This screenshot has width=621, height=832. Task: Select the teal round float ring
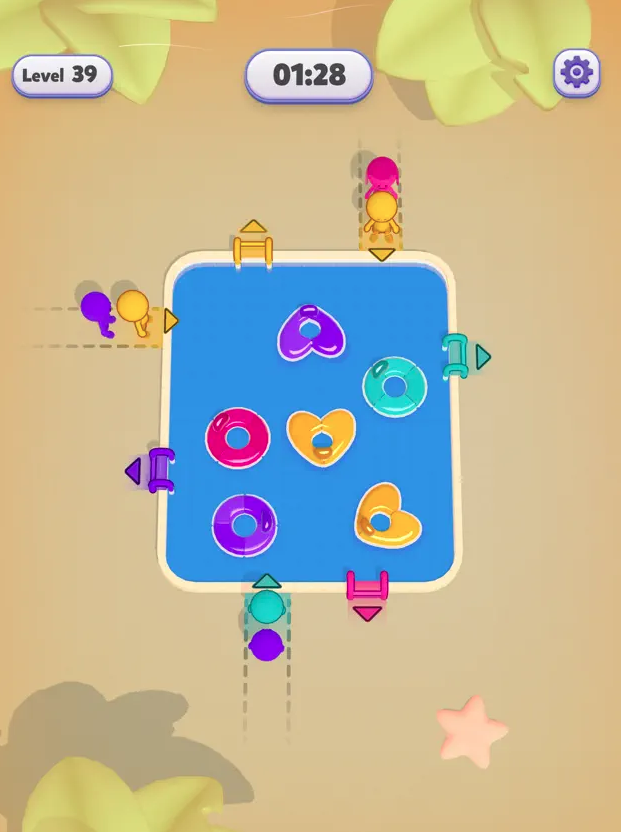click(x=395, y=386)
